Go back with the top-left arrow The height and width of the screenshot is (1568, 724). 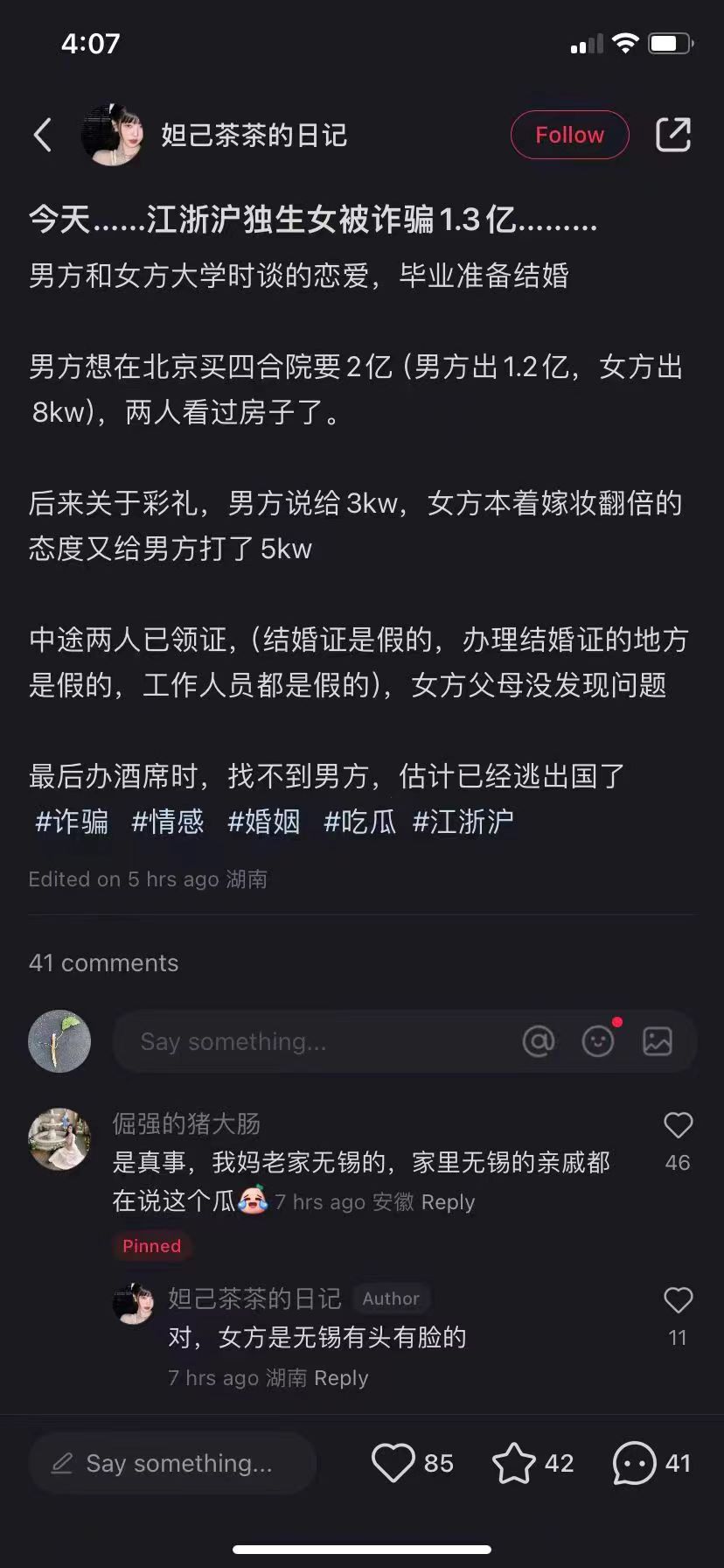(x=43, y=135)
